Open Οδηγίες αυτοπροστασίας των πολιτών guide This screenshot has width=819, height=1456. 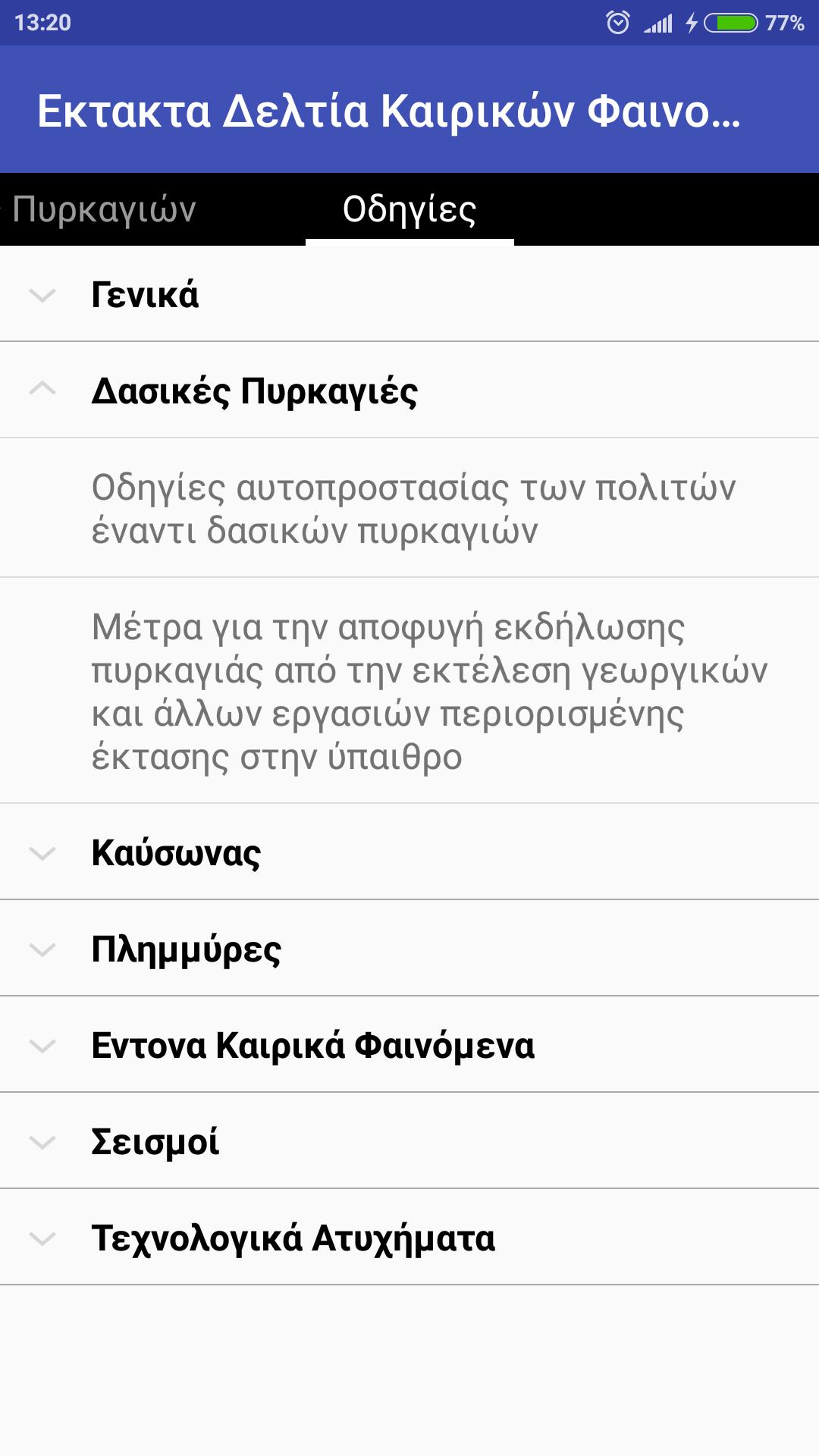coord(413,508)
